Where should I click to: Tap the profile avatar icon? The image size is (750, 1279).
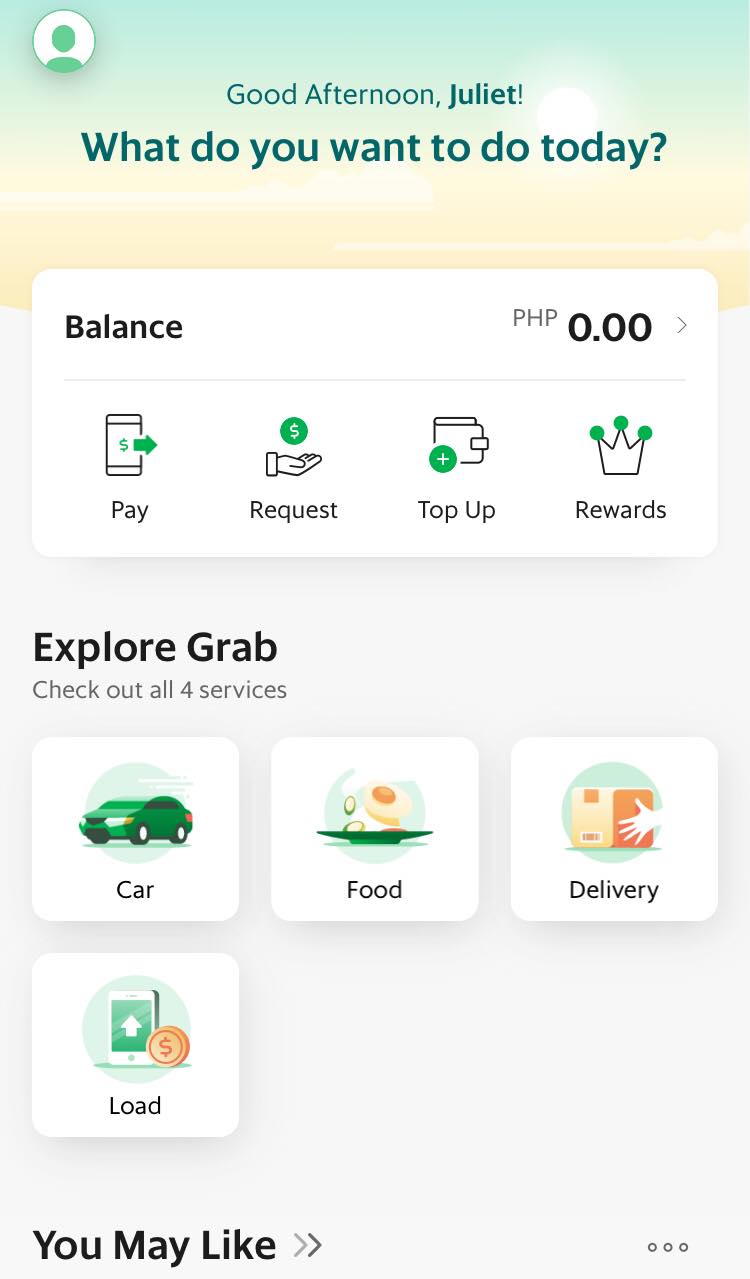[x=64, y=40]
